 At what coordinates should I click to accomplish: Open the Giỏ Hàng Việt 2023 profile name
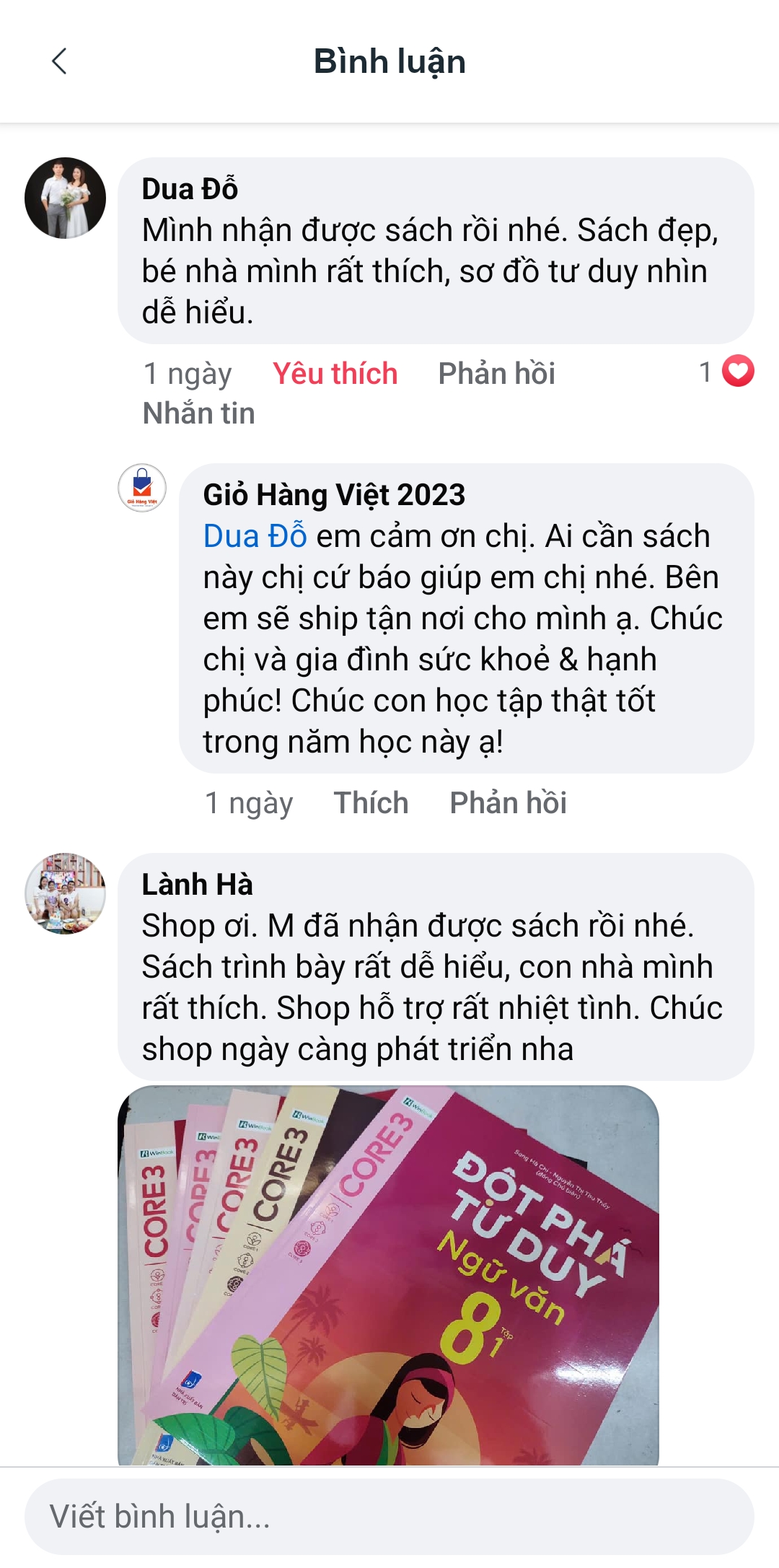(x=334, y=495)
